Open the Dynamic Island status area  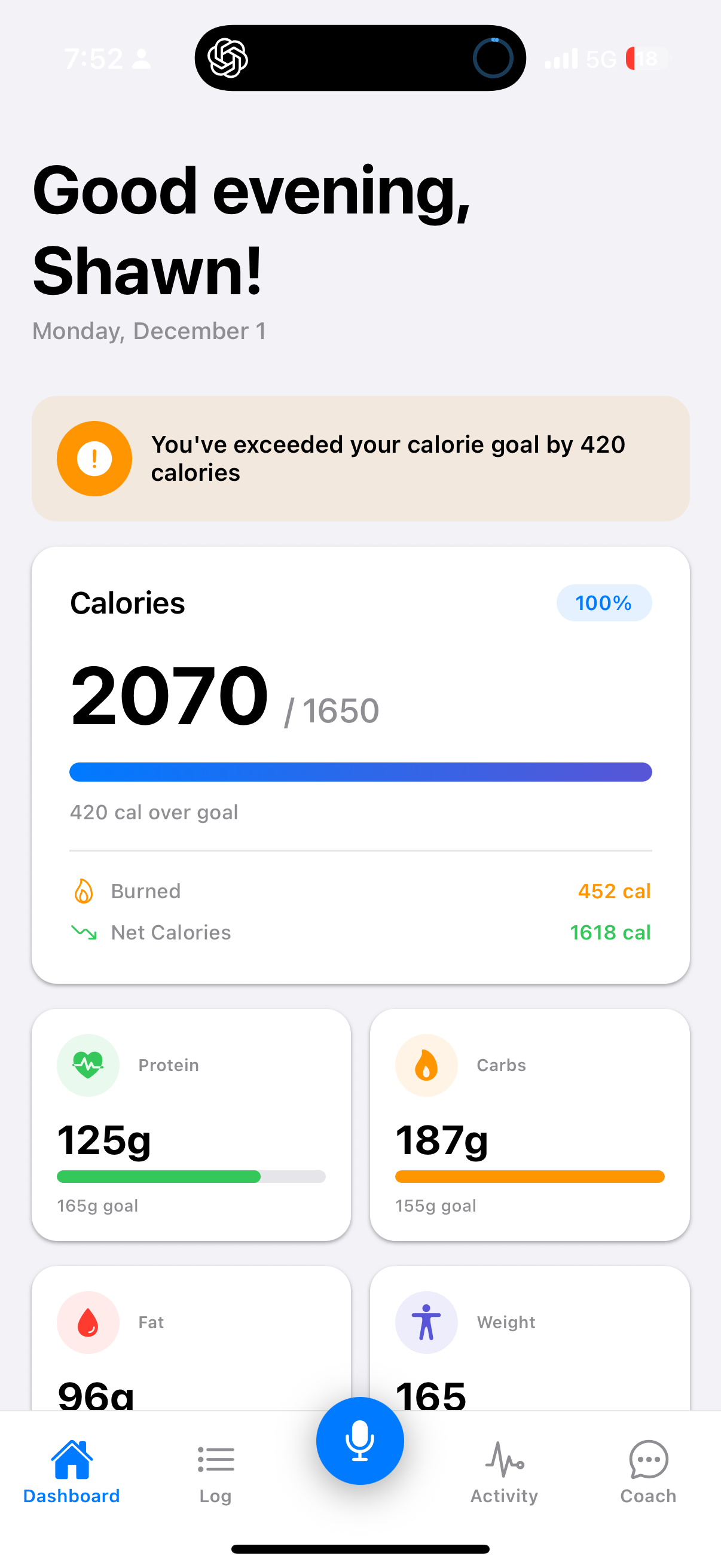[359, 58]
